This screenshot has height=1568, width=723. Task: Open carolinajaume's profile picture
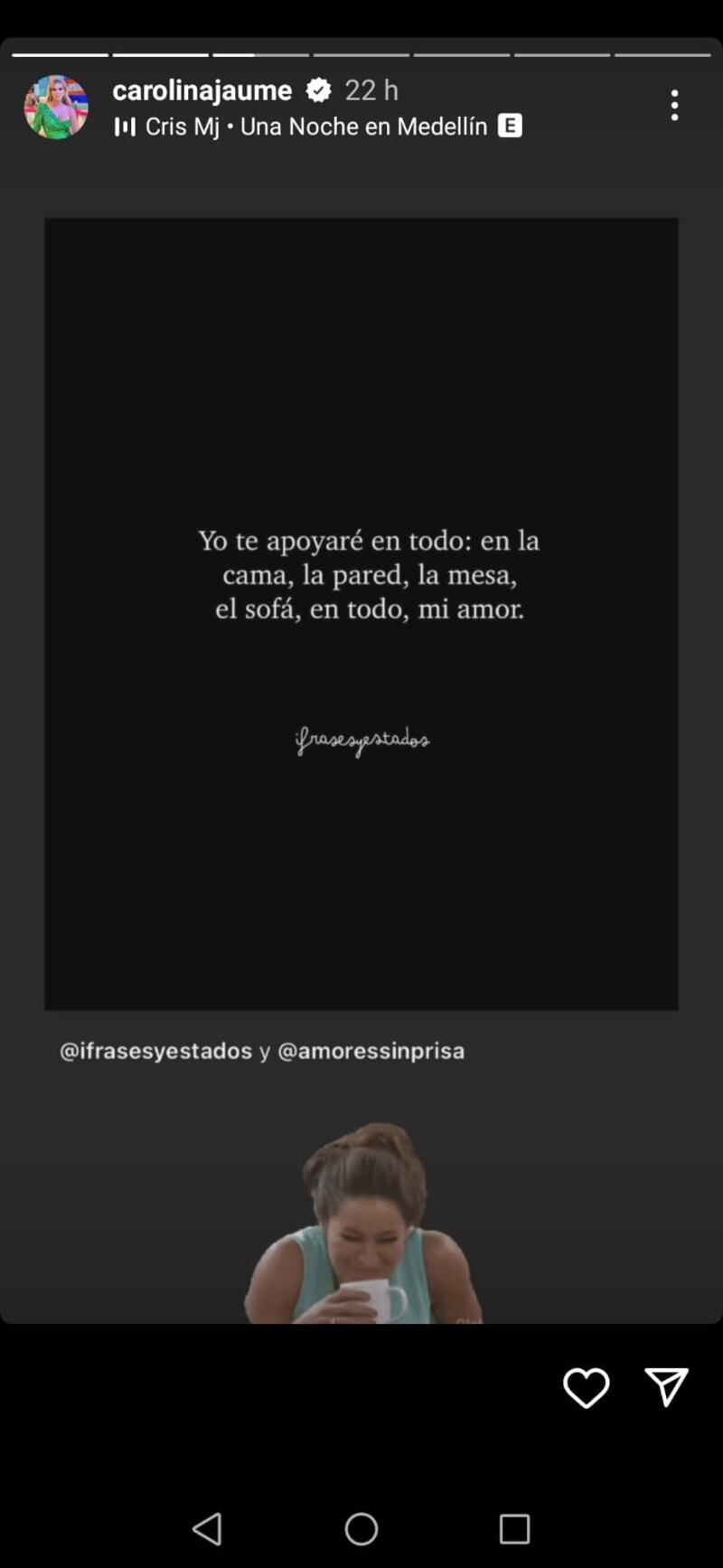[56, 107]
